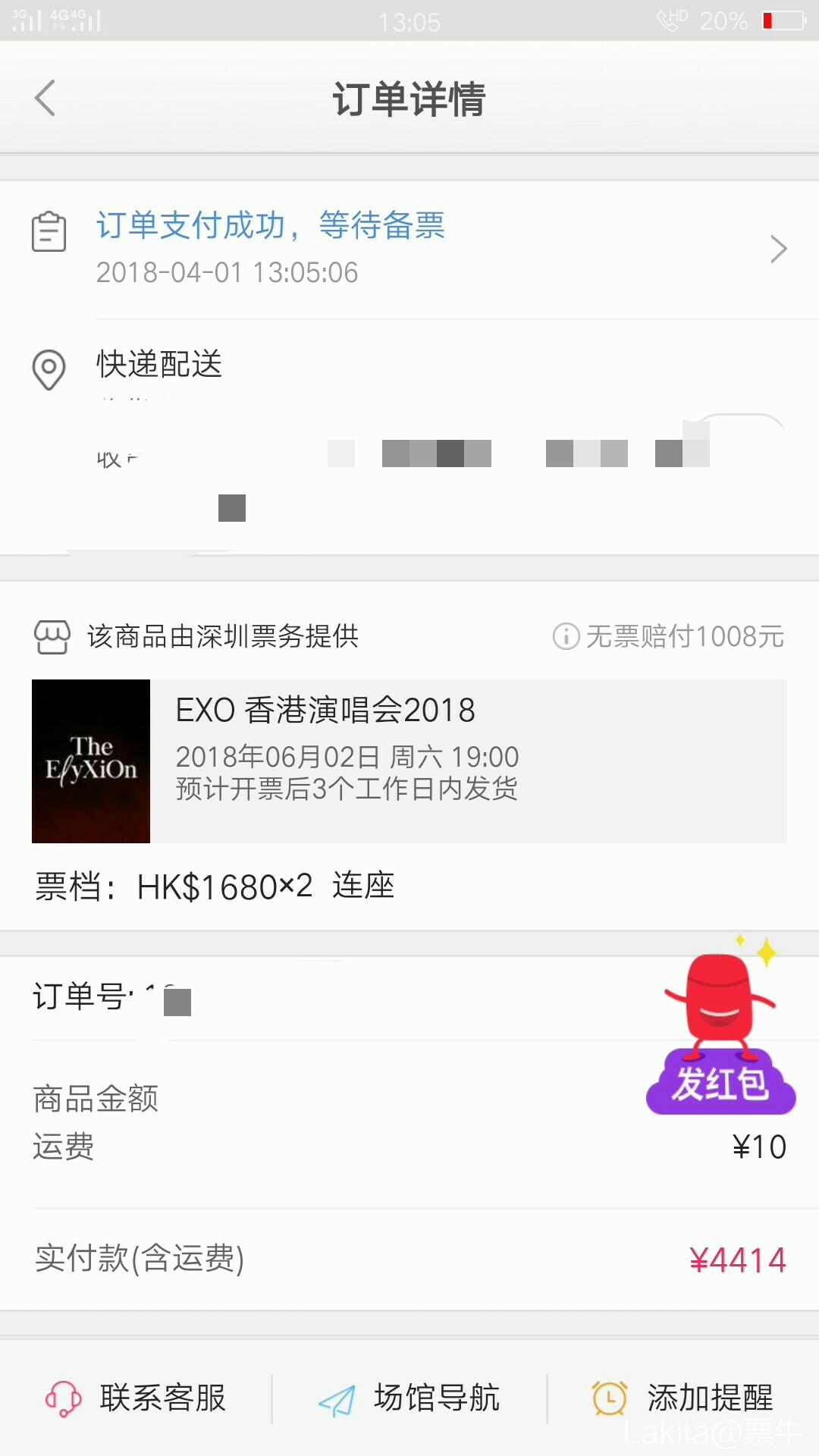This screenshot has height=1456, width=819.
Task: Open order status 订单支付成功，等待备票
Action: click(409, 247)
